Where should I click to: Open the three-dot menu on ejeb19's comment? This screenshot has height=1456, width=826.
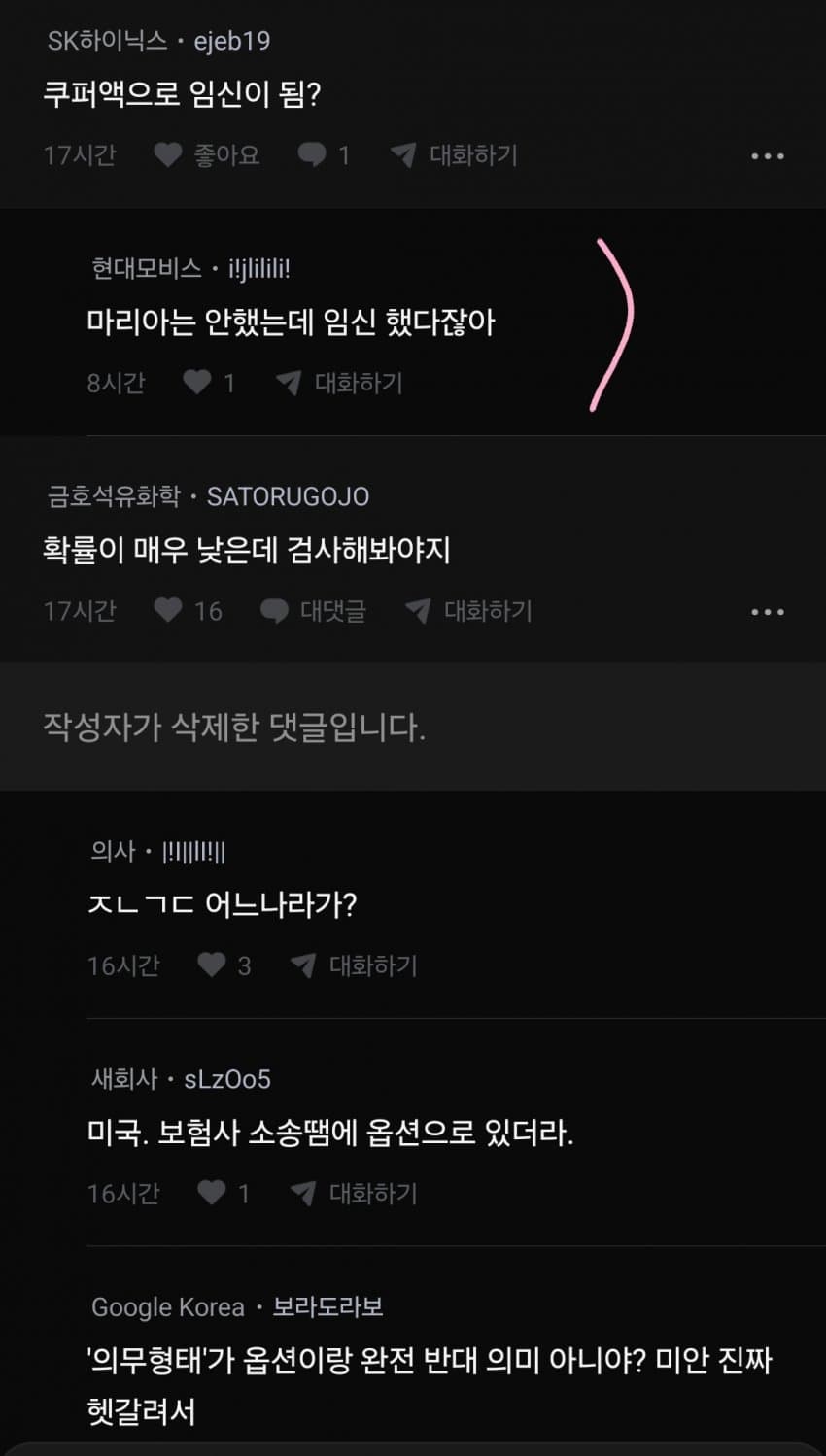(x=768, y=155)
